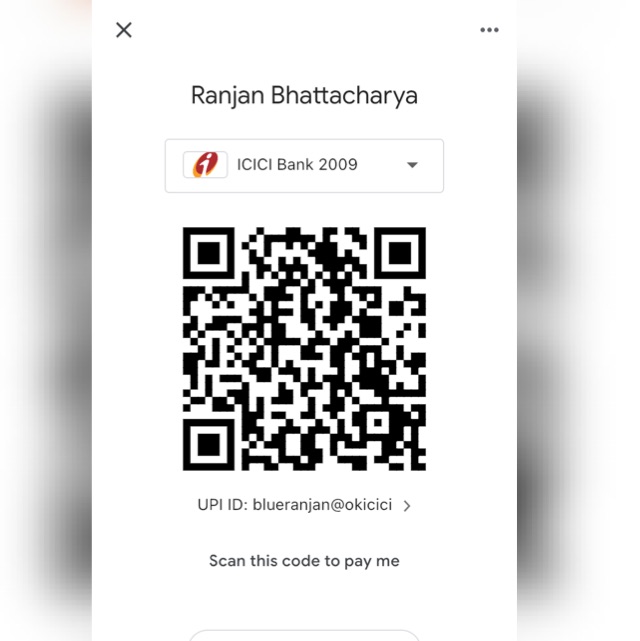
Task: Close the QR code screen
Action: point(124,30)
